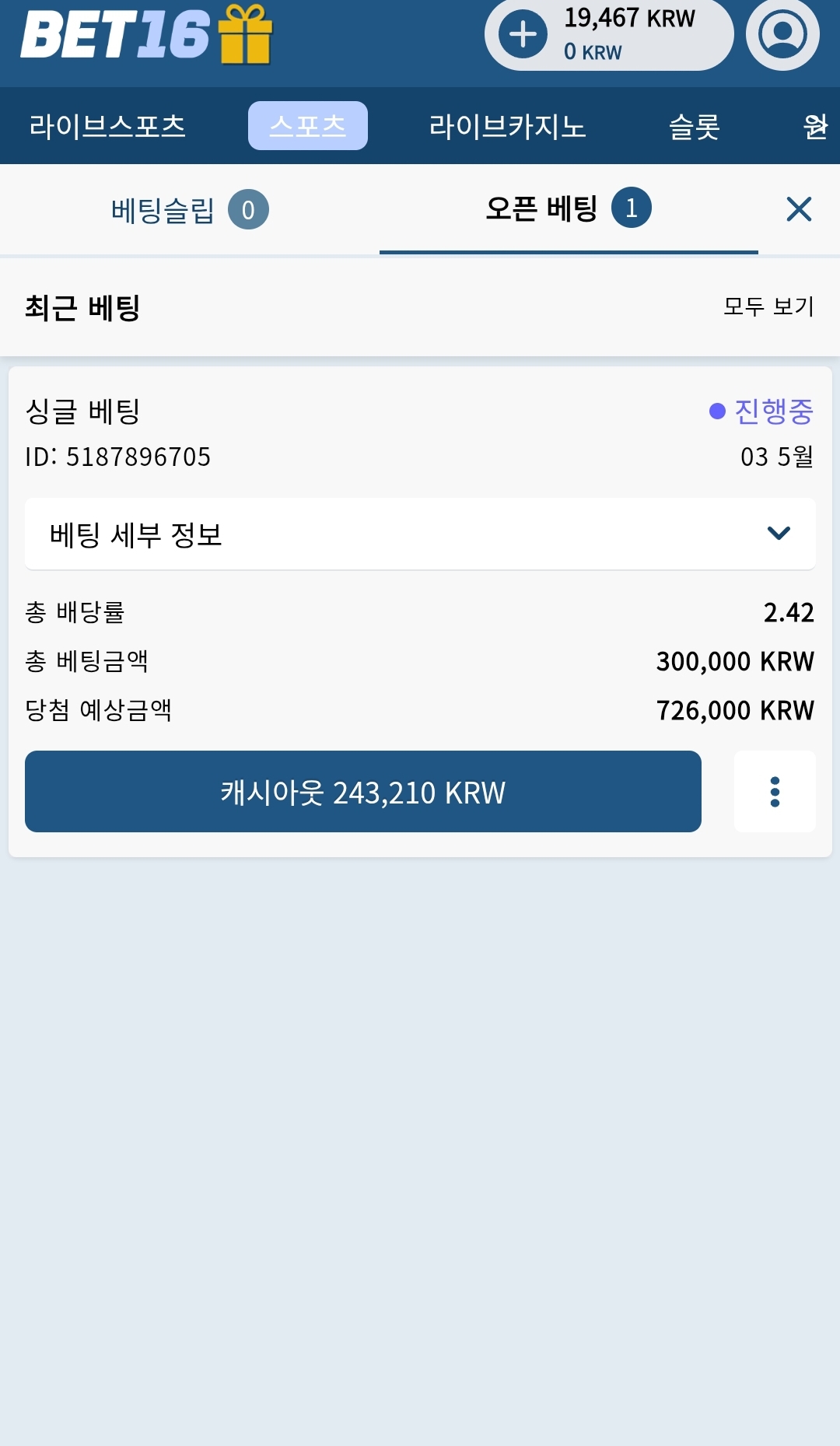Expand 베팅 세부 정보 details
This screenshot has width=840, height=1446.
click(420, 534)
